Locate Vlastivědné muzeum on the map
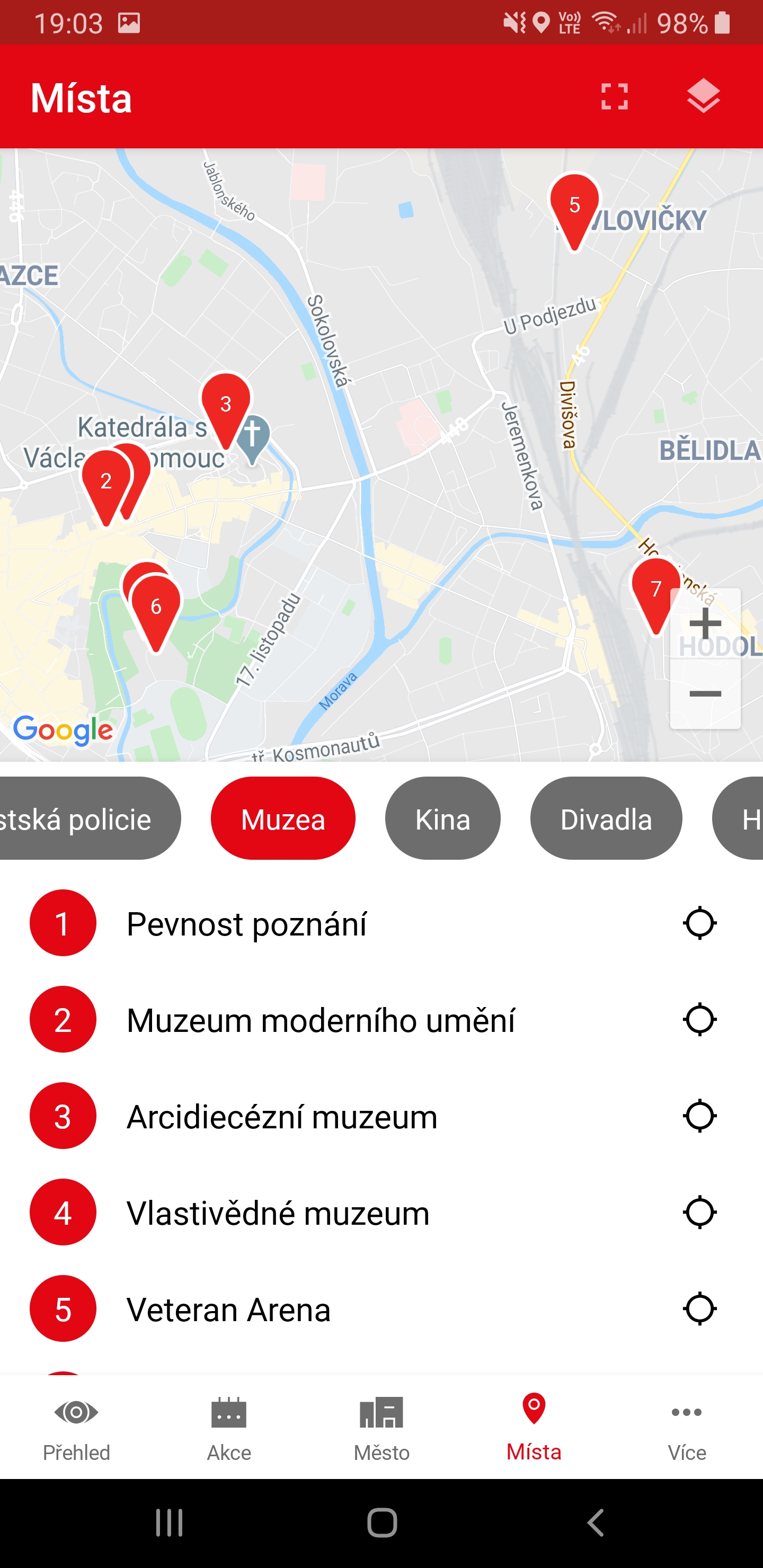 tap(699, 1213)
